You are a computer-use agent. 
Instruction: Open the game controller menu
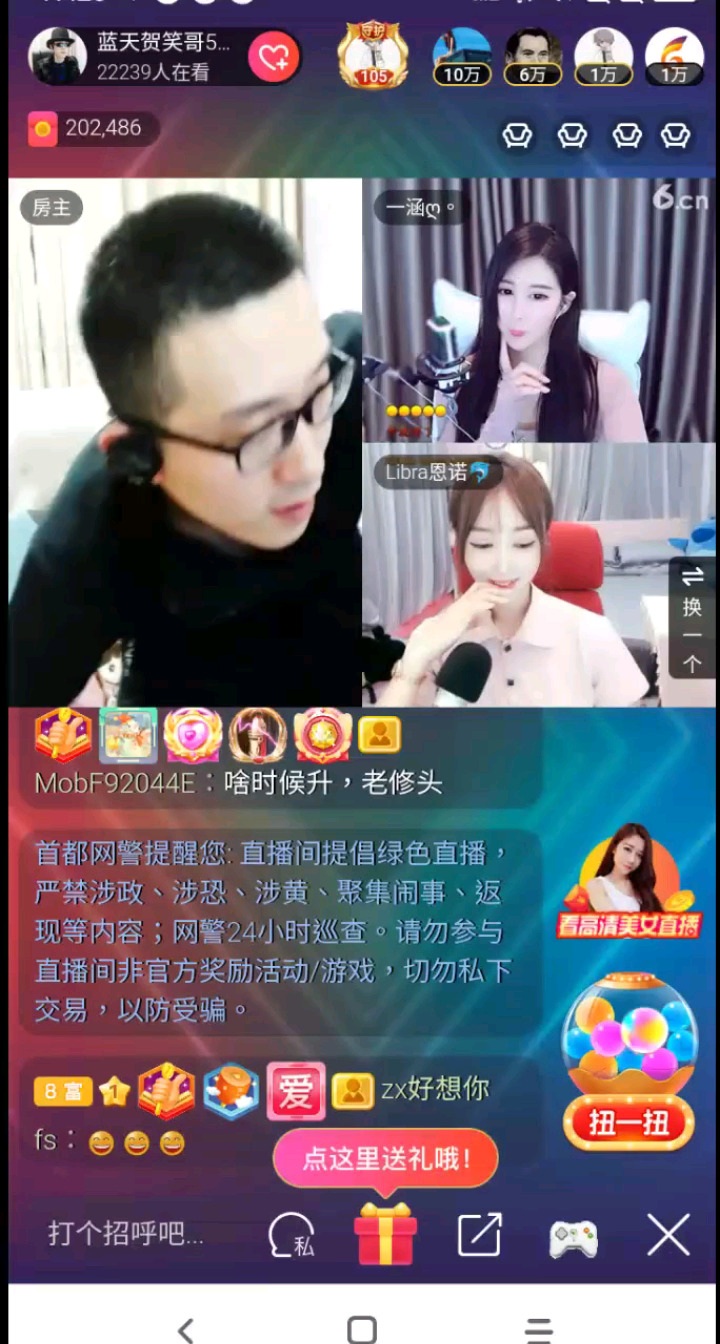[x=573, y=1237]
